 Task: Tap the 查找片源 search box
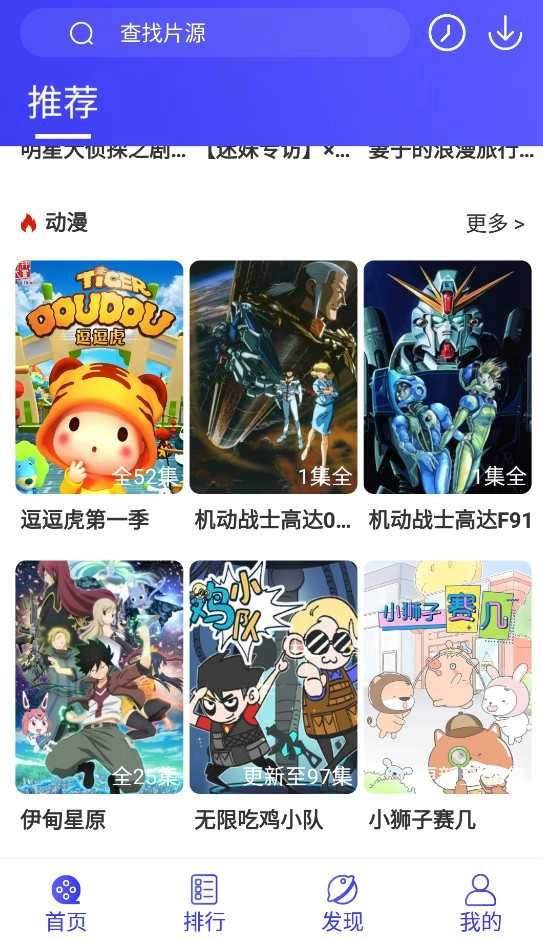pyautogui.click(x=215, y=33)
